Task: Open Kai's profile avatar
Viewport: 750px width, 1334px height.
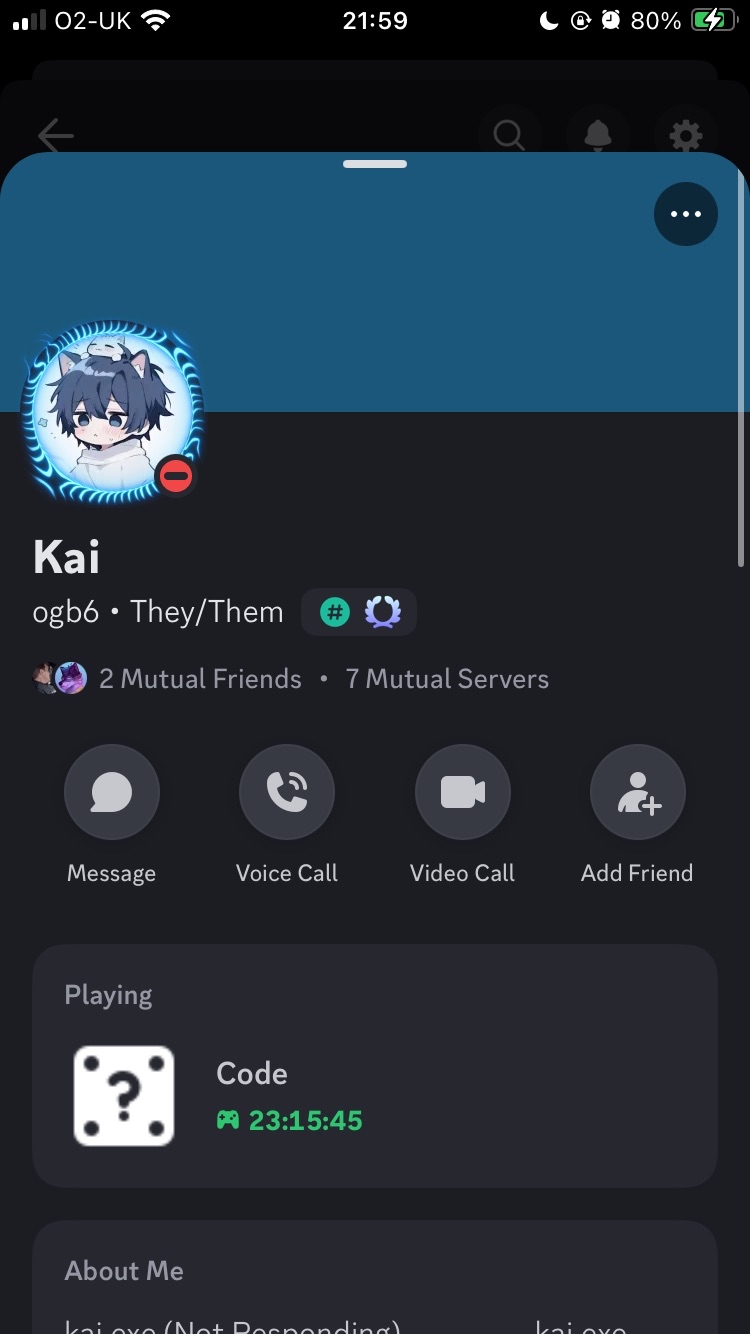Action: coord(111,412)
